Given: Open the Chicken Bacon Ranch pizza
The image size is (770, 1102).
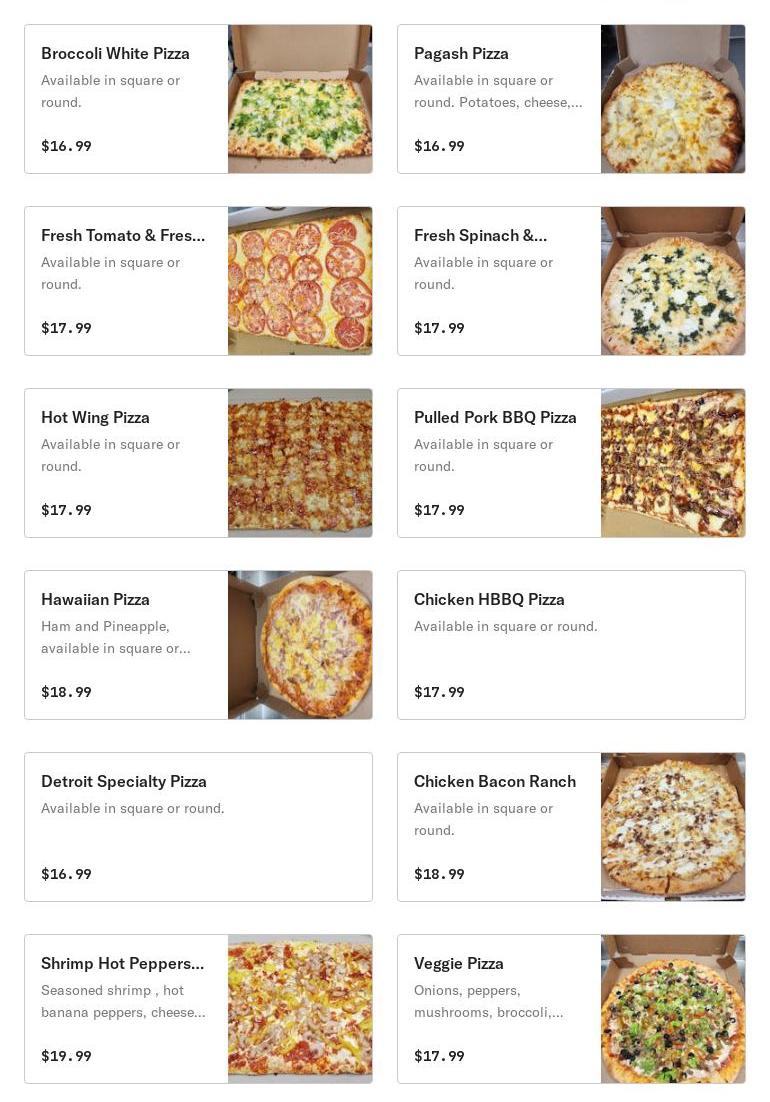Looking at the screenshot, I should (571, 827).
